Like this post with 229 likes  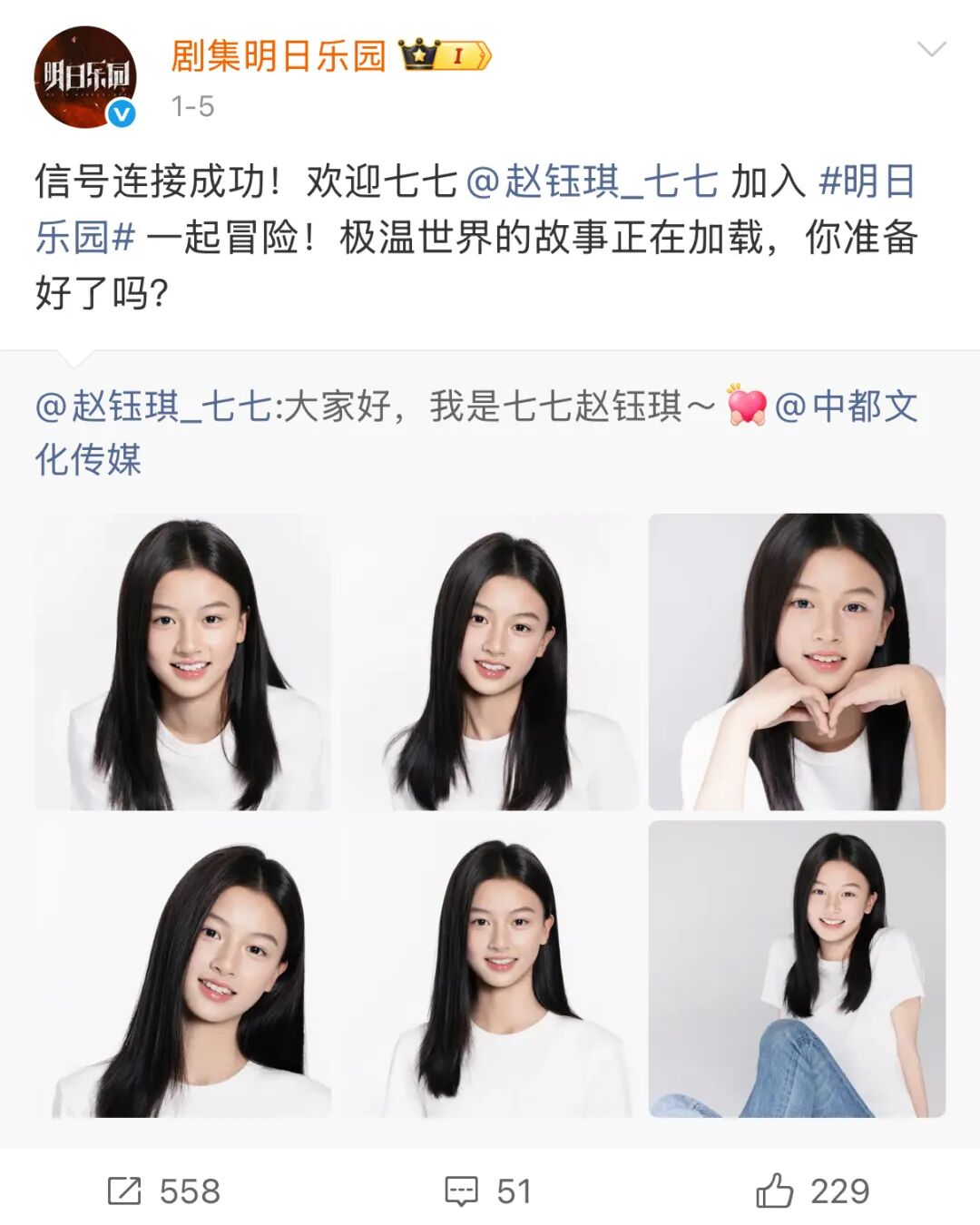point(812,1191)
